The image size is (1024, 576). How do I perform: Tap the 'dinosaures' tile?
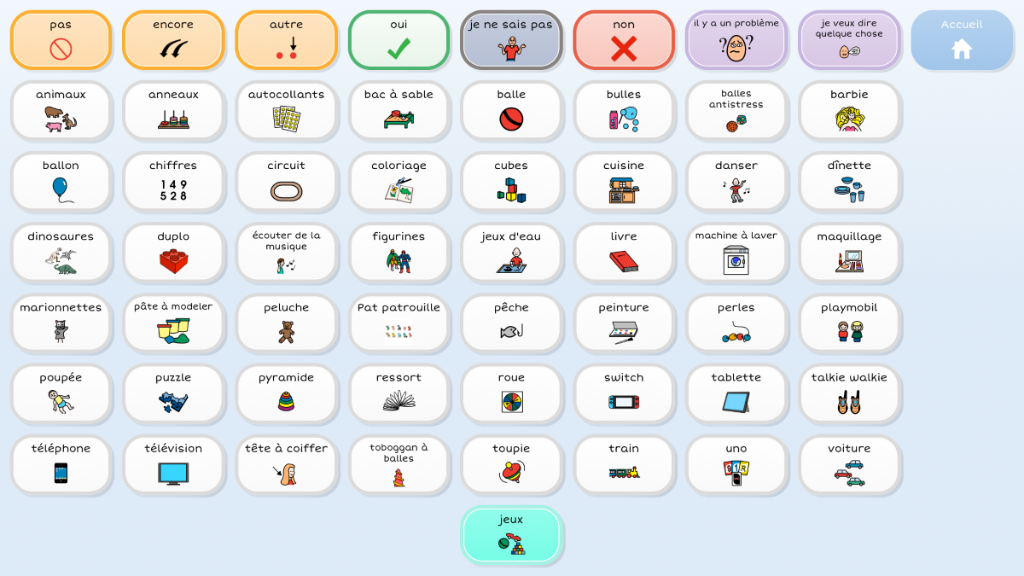[61, 252]
